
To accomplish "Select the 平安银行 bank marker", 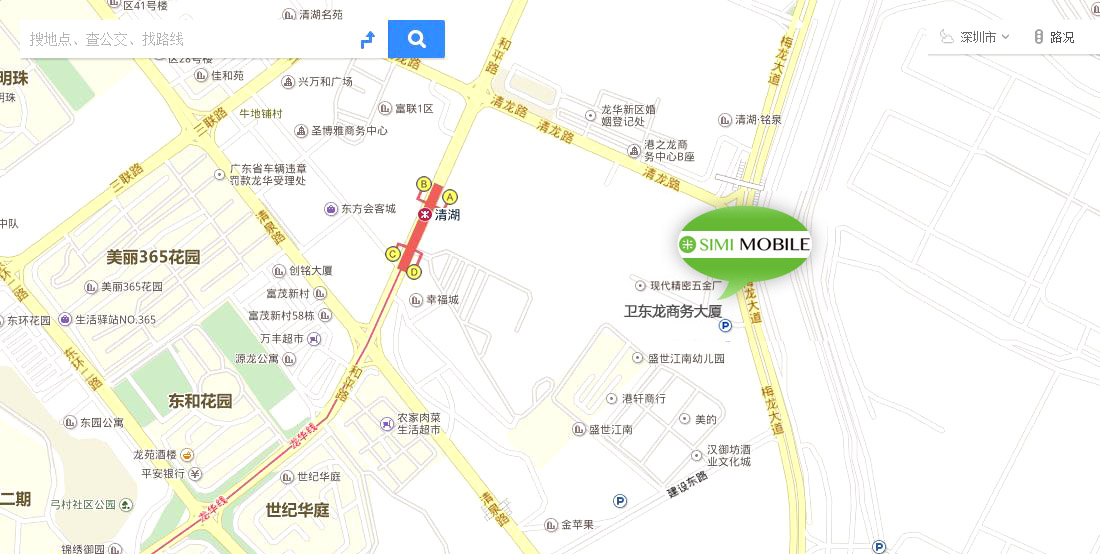I will point(196,474).
